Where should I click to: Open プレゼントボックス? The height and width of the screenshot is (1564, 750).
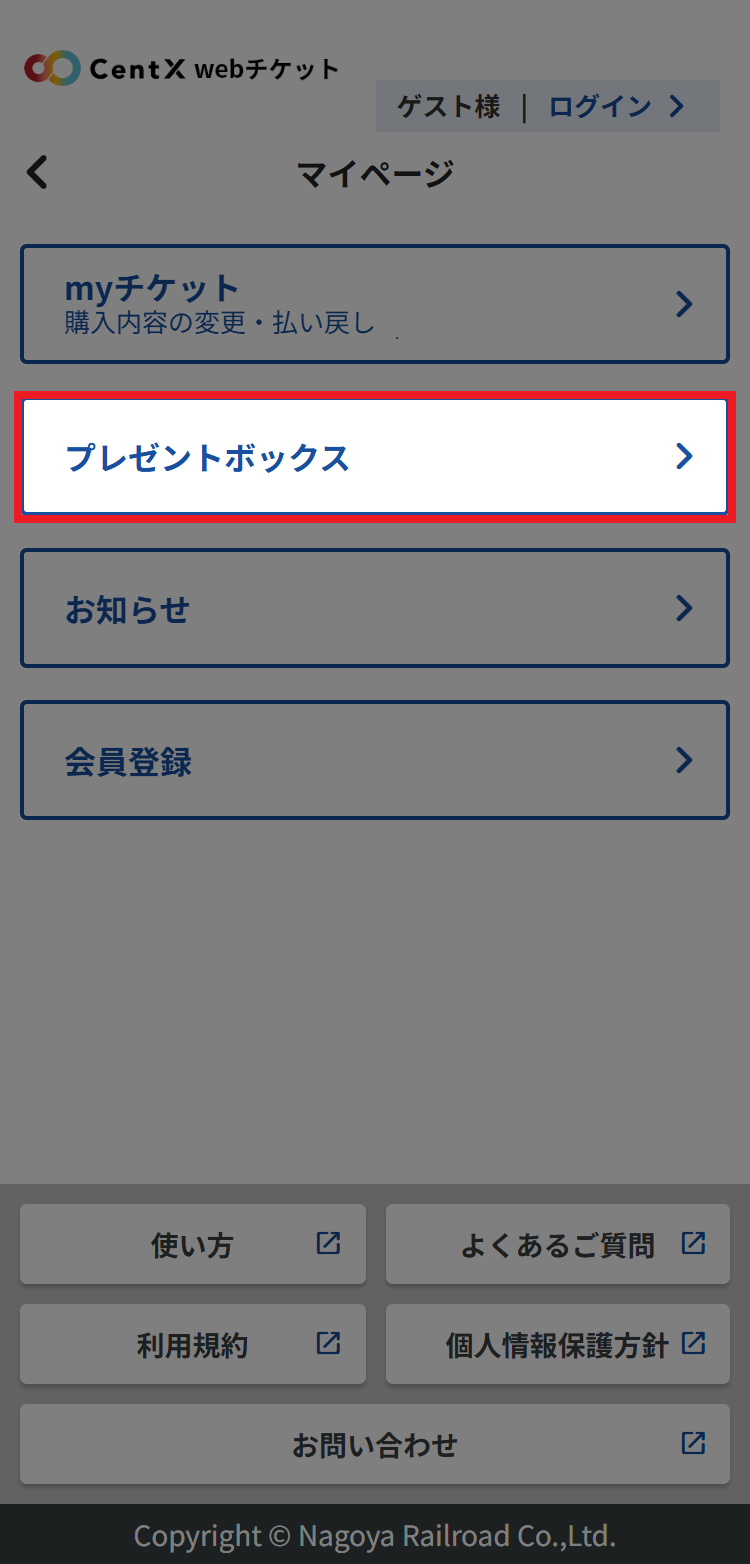click(374, 457)
